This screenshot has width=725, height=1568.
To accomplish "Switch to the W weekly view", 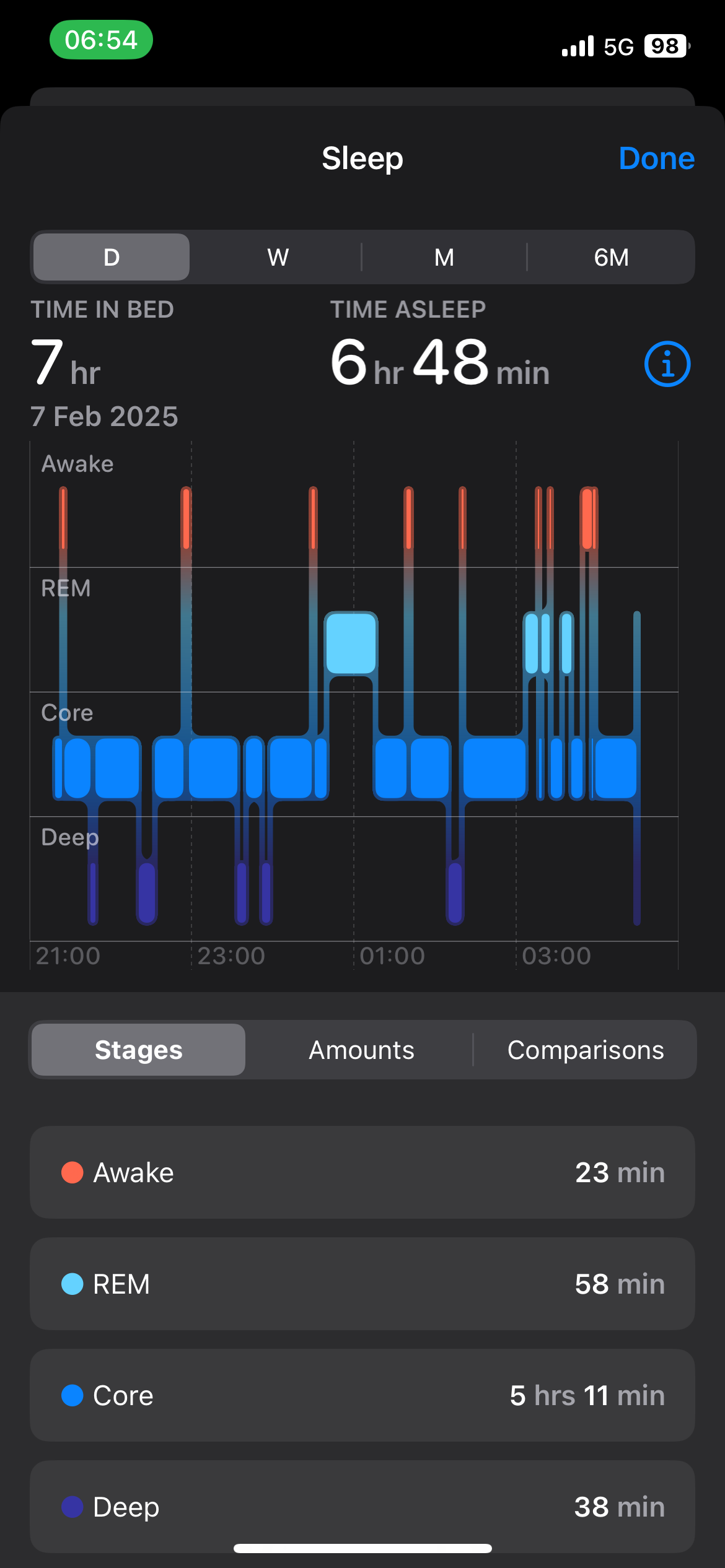I will tap(278, 257).
